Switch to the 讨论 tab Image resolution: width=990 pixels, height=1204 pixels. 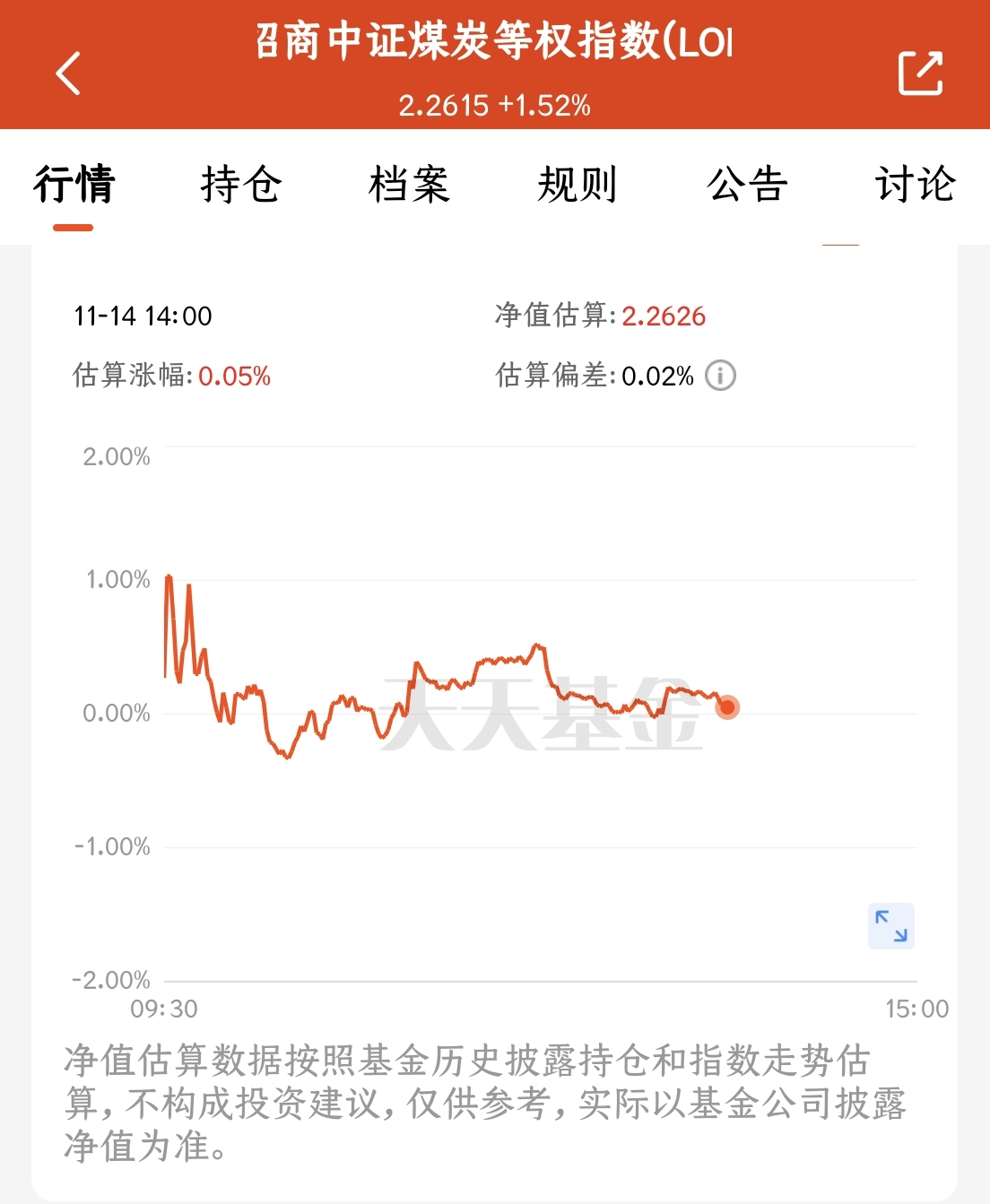pyautogui.click(x=916, y=185)
